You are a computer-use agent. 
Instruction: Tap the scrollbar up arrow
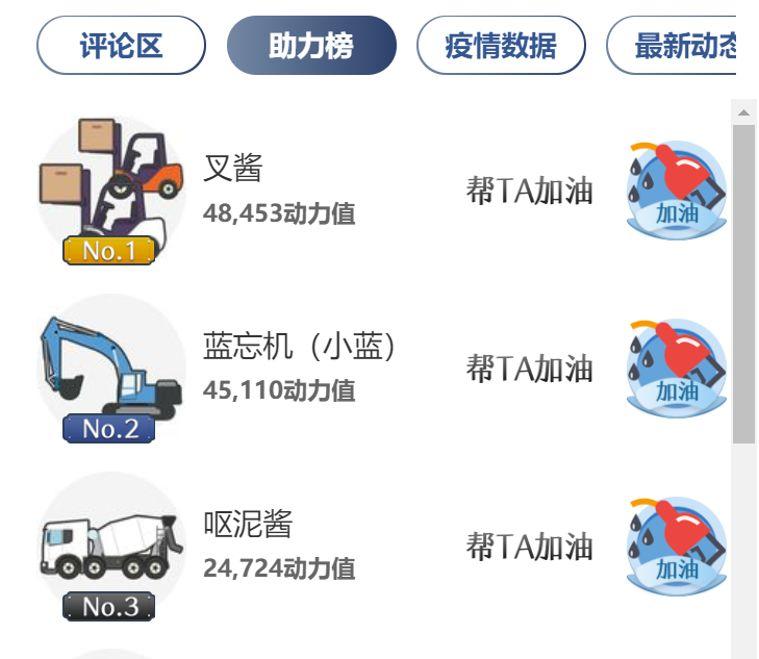point(743,112)
